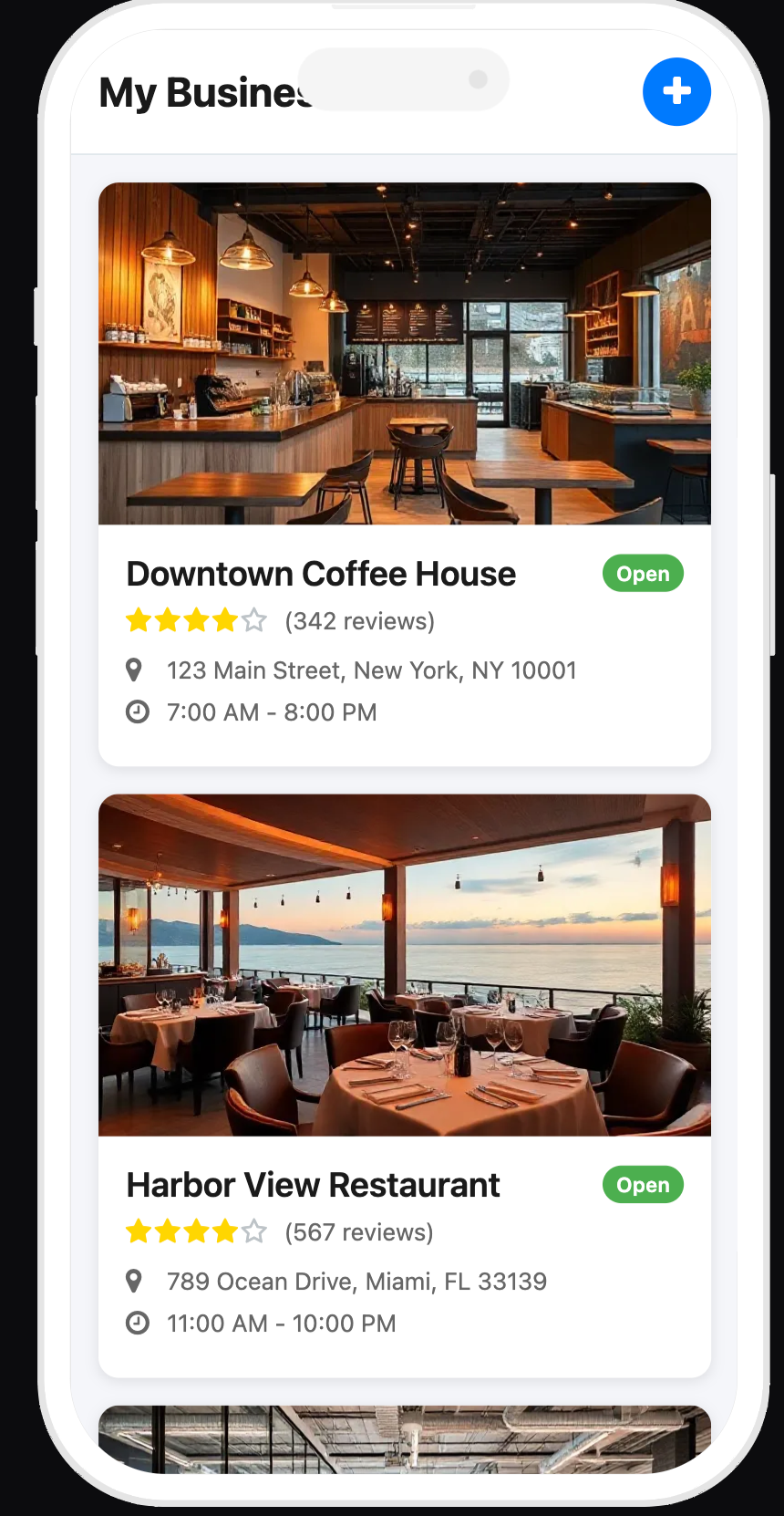Tap the address 789 Ocean Drive, Miami

[356, 1281]
